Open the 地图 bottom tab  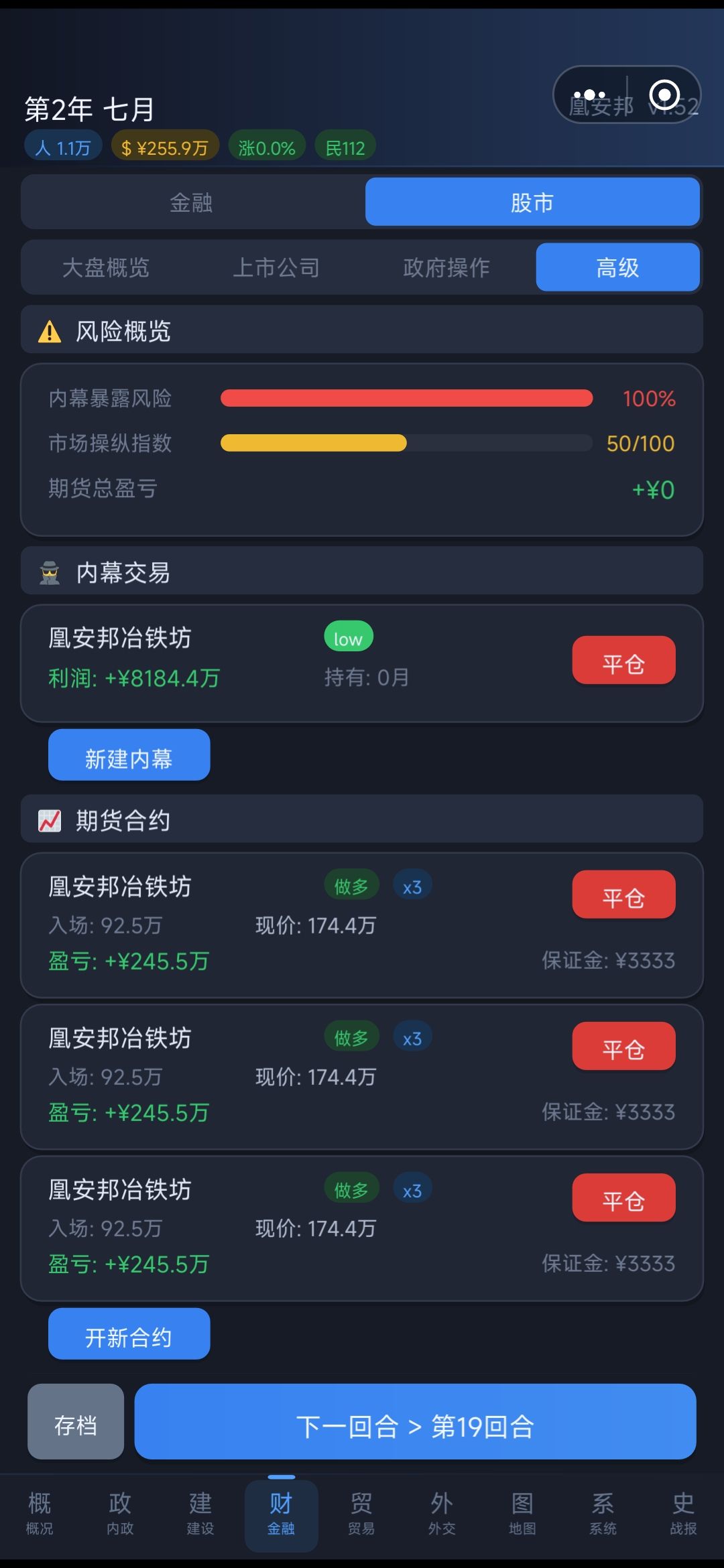click(522, 1514)
